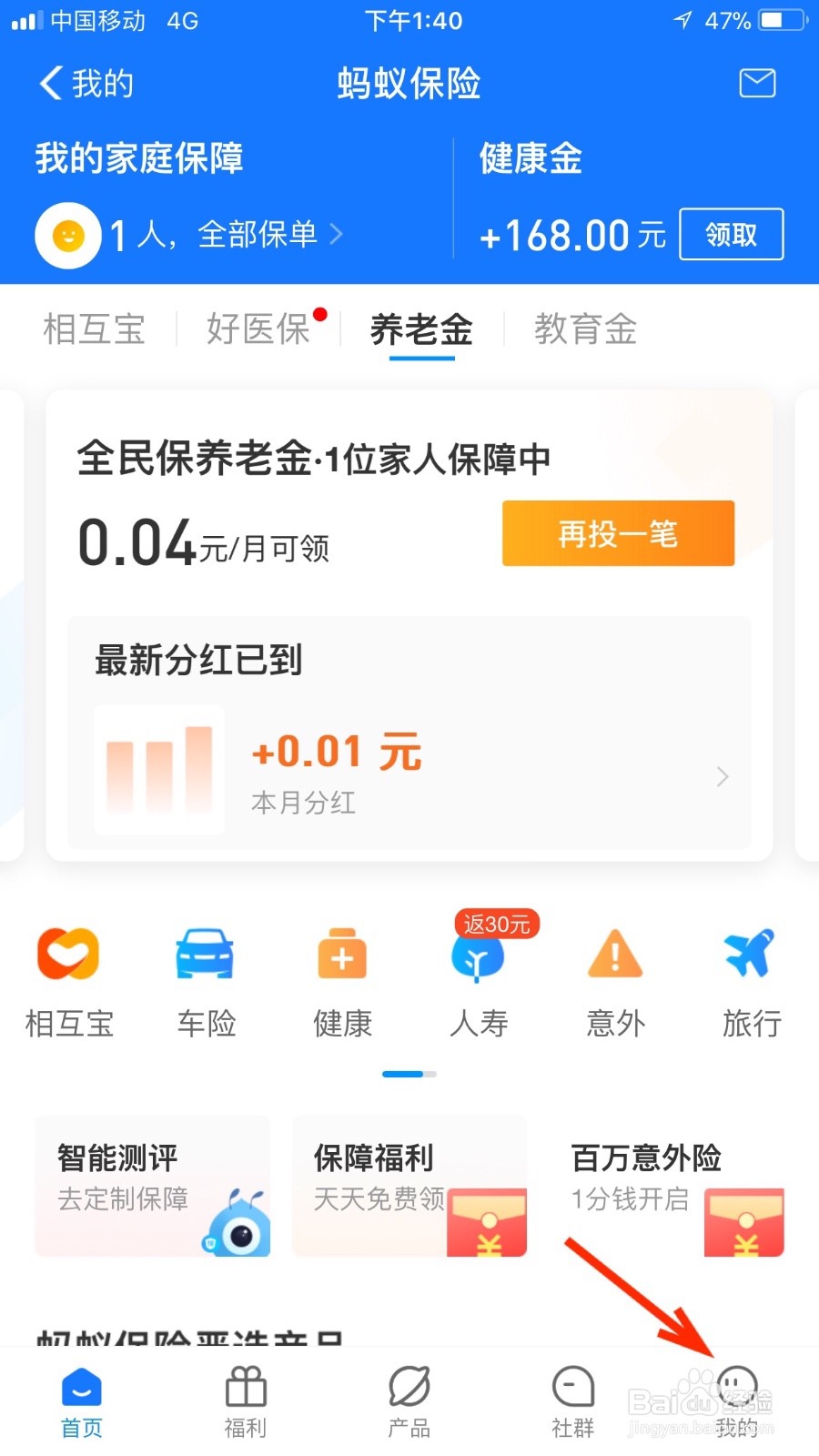Open the 智能测评 card
The height and width of the screenshot is (1456, 819).
click(153, 1186)
